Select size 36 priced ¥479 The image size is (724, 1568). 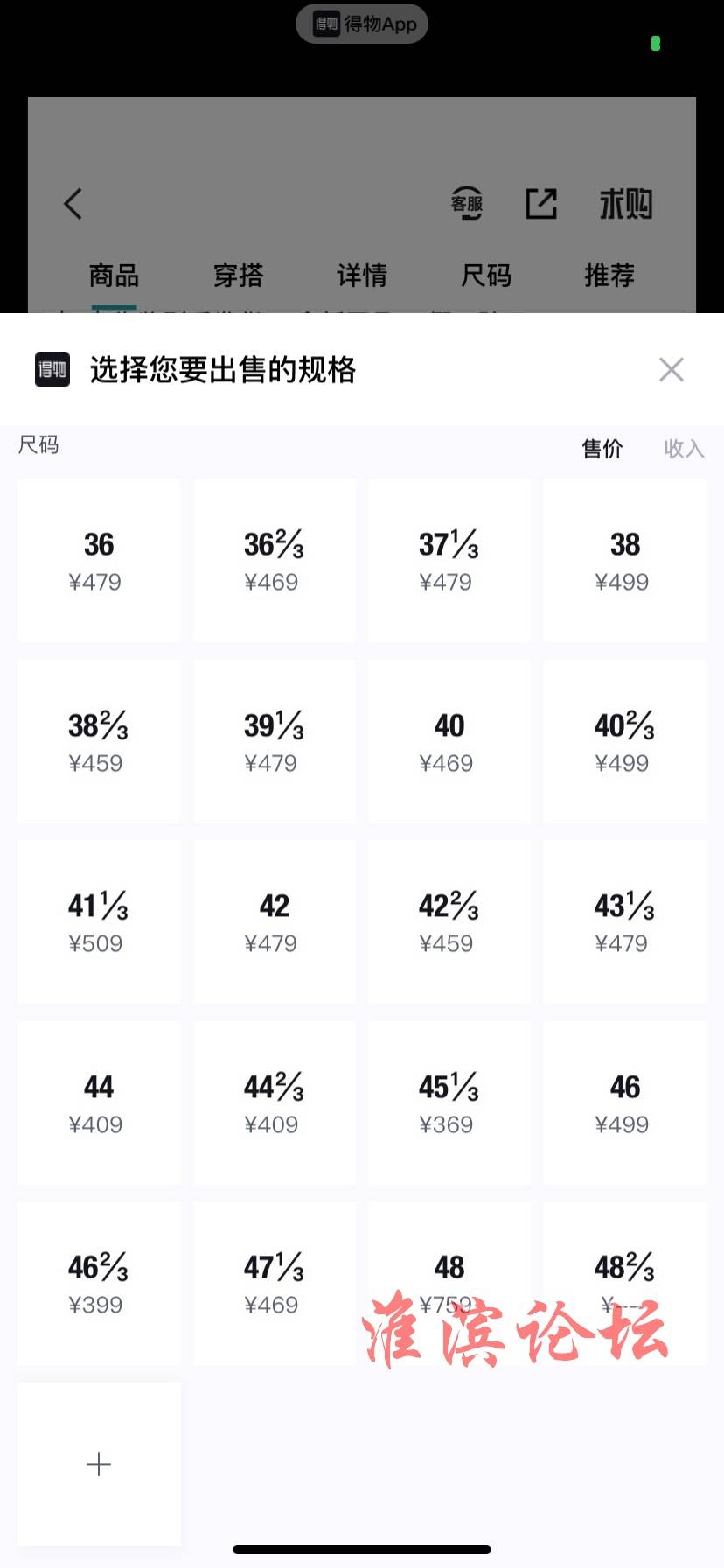coord(99,560)
